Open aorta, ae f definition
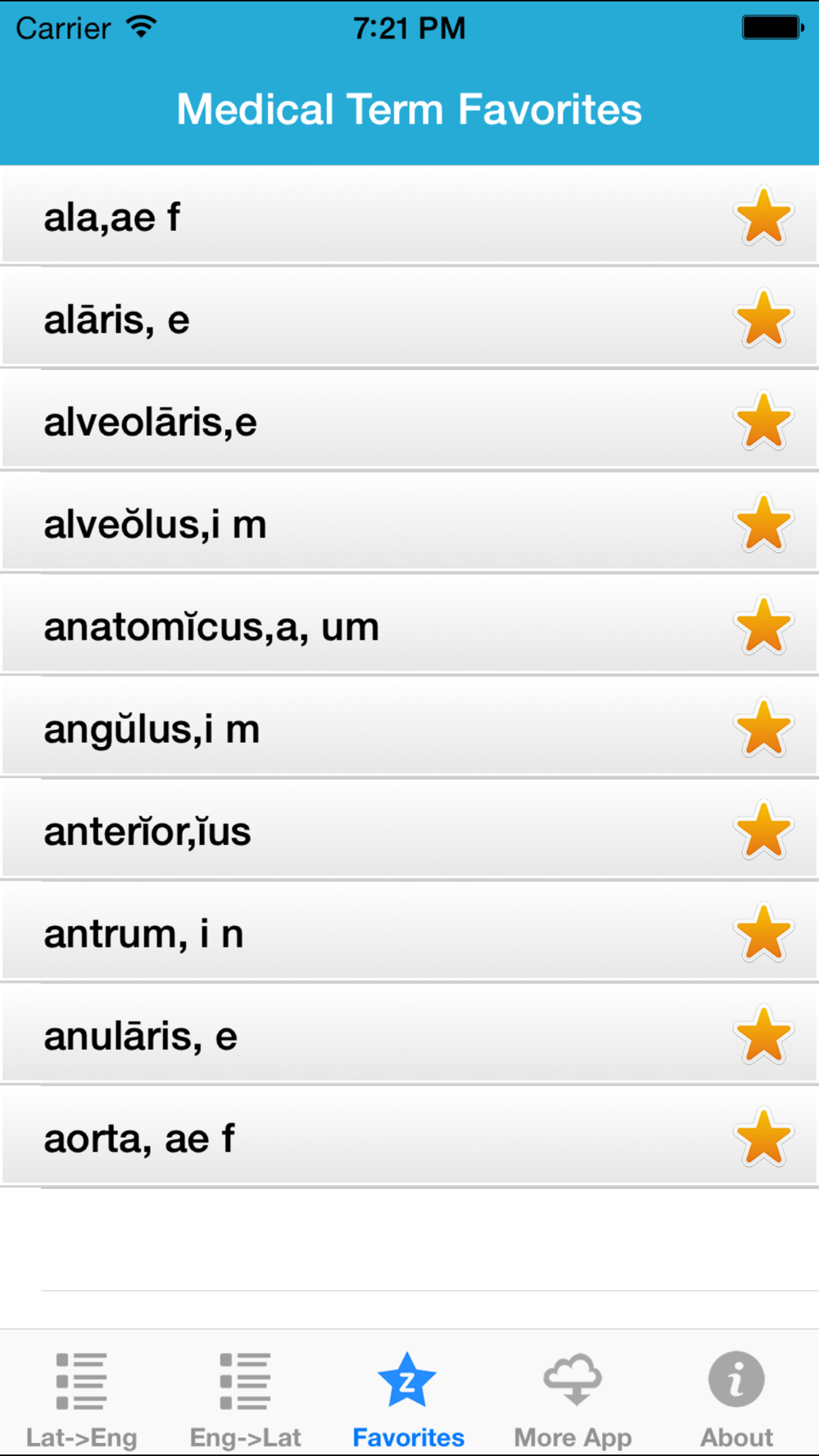 point(409,1138)
